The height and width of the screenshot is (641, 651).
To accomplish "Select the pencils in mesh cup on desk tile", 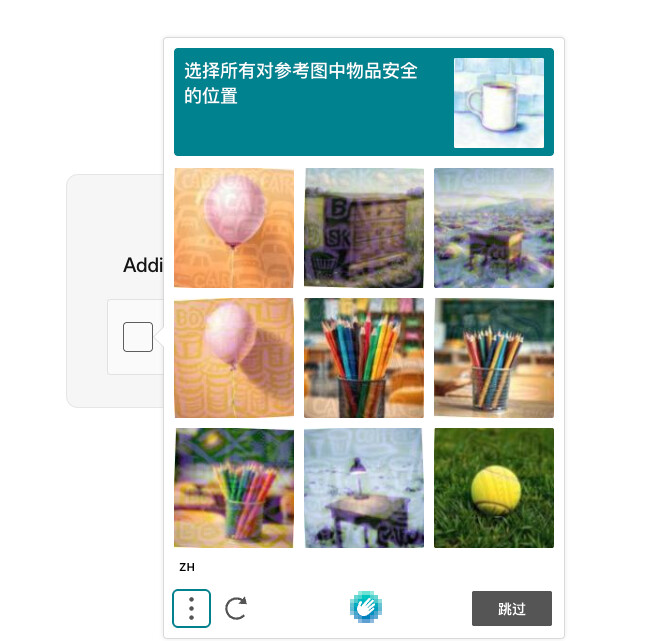I will pyautogui.click(x=494, y=358).
